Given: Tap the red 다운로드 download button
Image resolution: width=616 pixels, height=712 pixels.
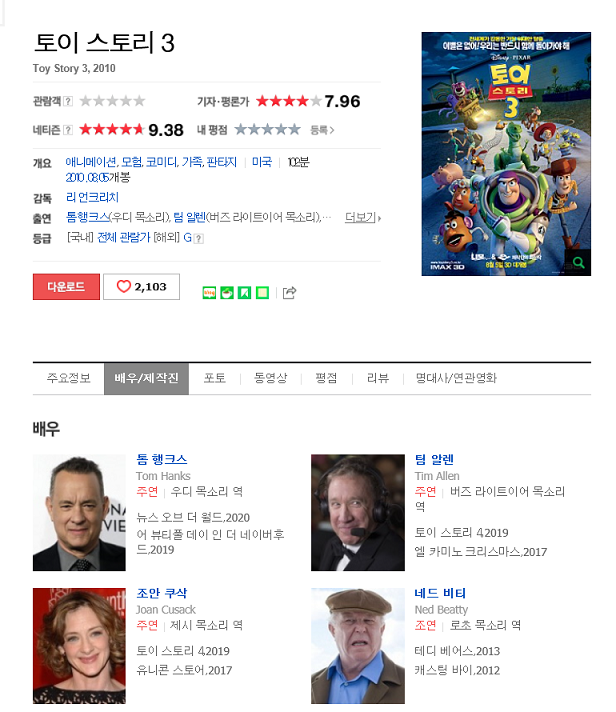Looking at the screenshot, I should point(66,287).
